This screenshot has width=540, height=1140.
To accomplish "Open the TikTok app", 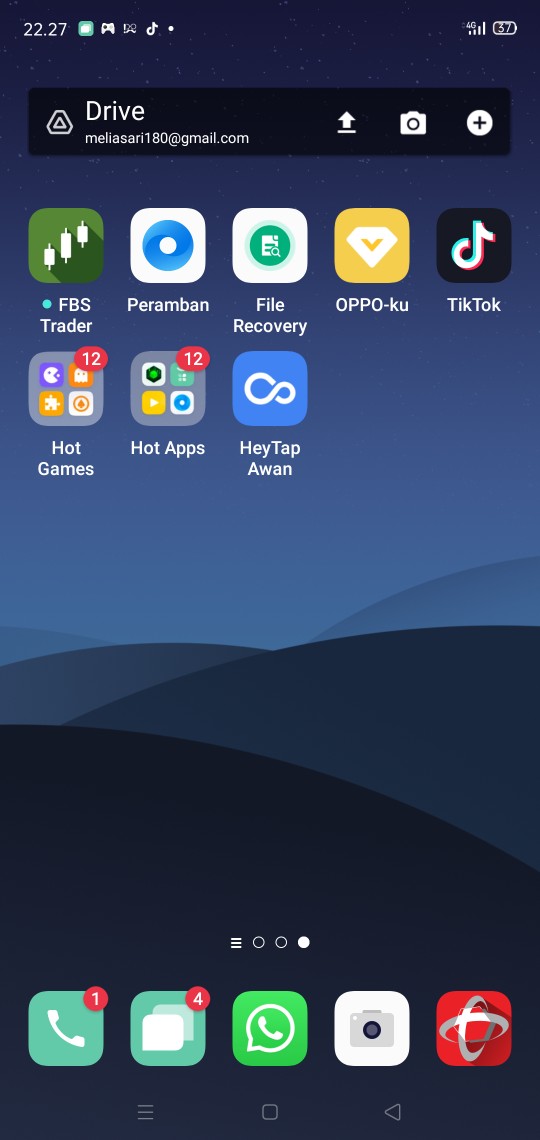I will [x=474, y=245].
